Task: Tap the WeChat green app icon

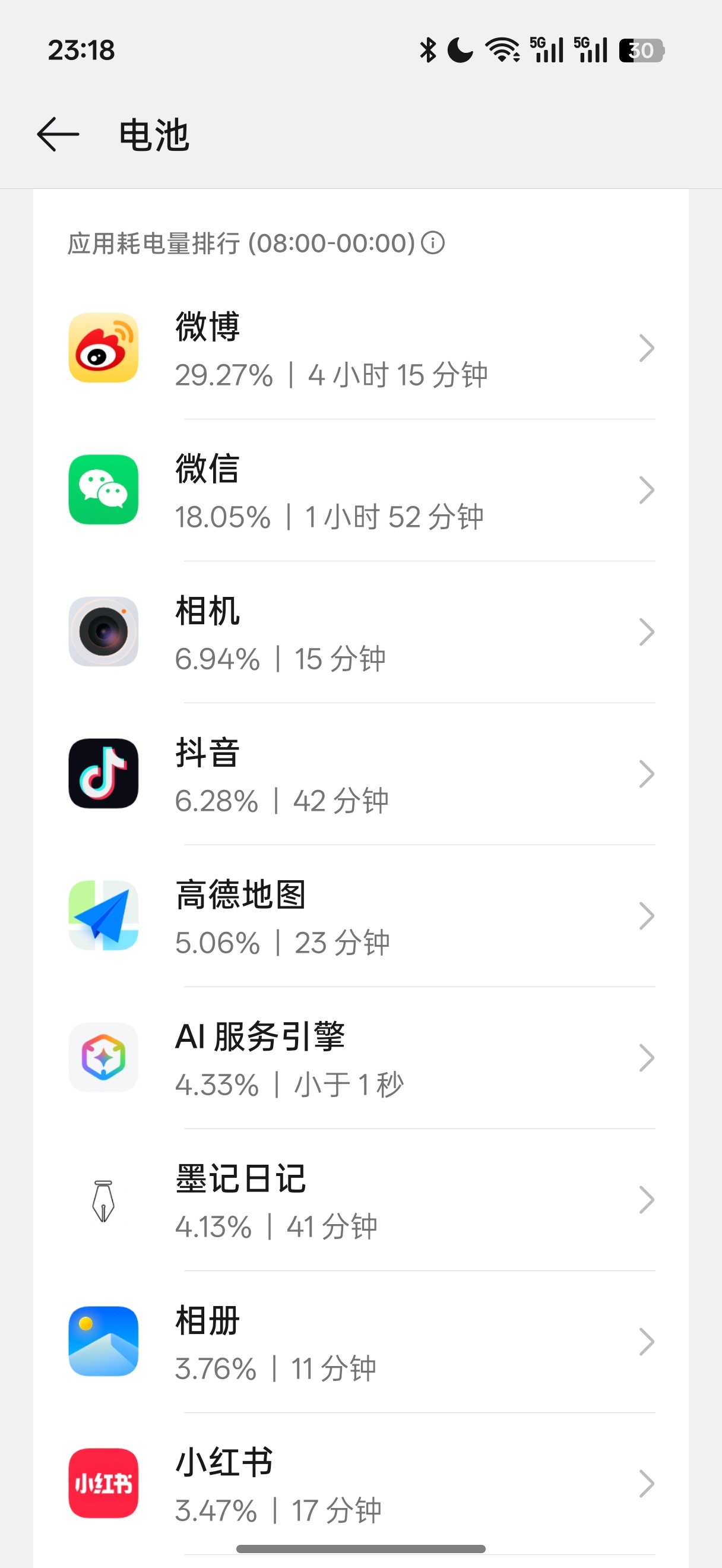Action: (103, 489)
